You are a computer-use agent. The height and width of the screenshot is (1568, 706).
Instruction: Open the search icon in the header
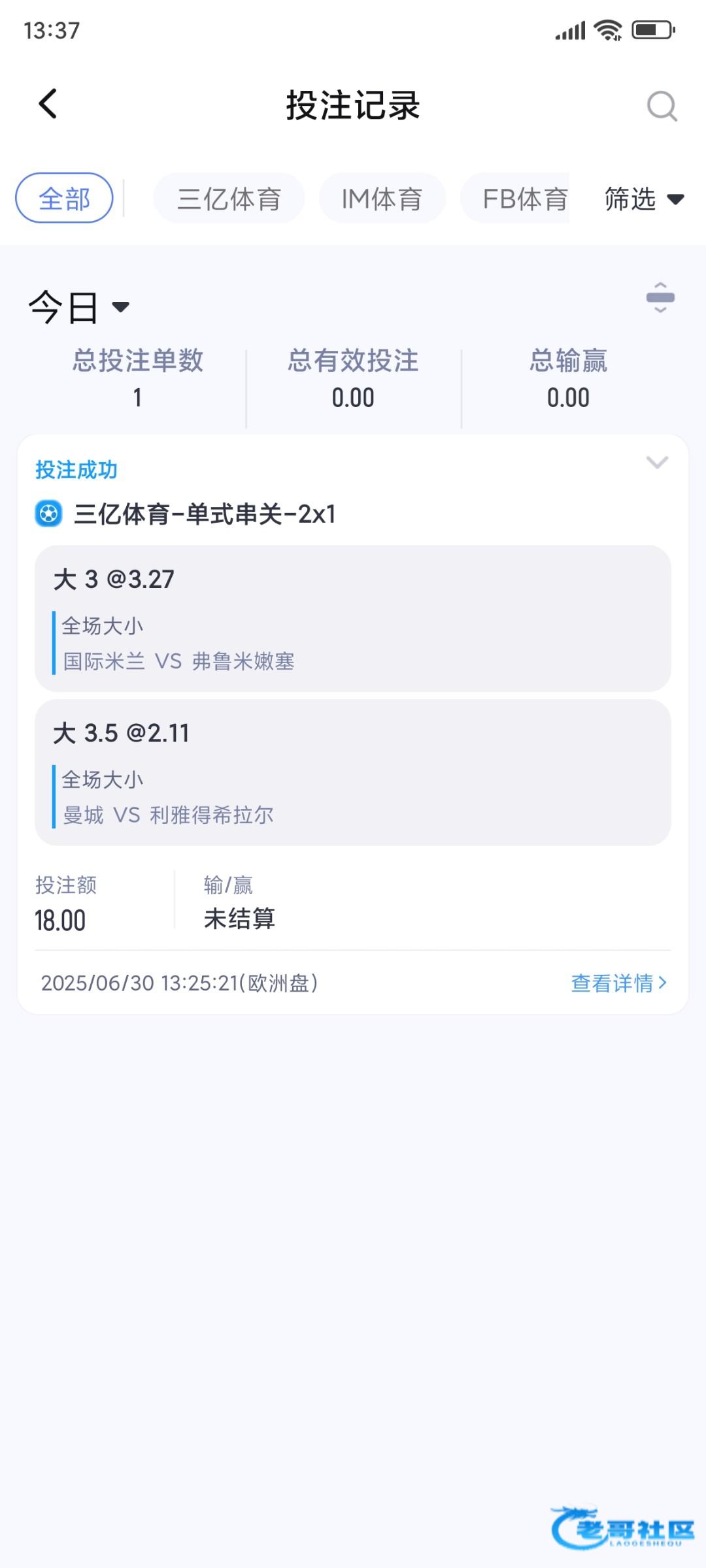point(662,106)
